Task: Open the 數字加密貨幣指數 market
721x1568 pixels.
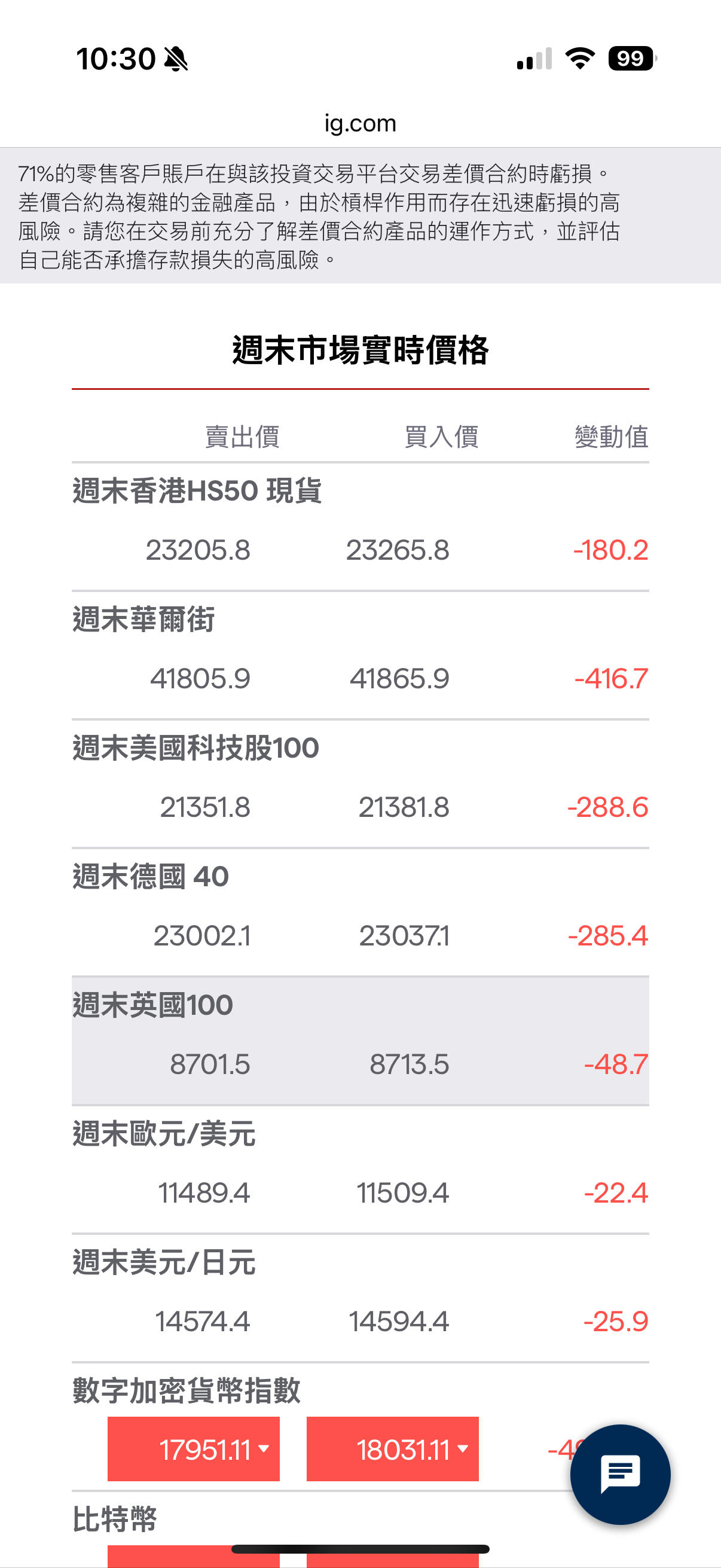Action: pyautogui.click(x=186, y=1391)
